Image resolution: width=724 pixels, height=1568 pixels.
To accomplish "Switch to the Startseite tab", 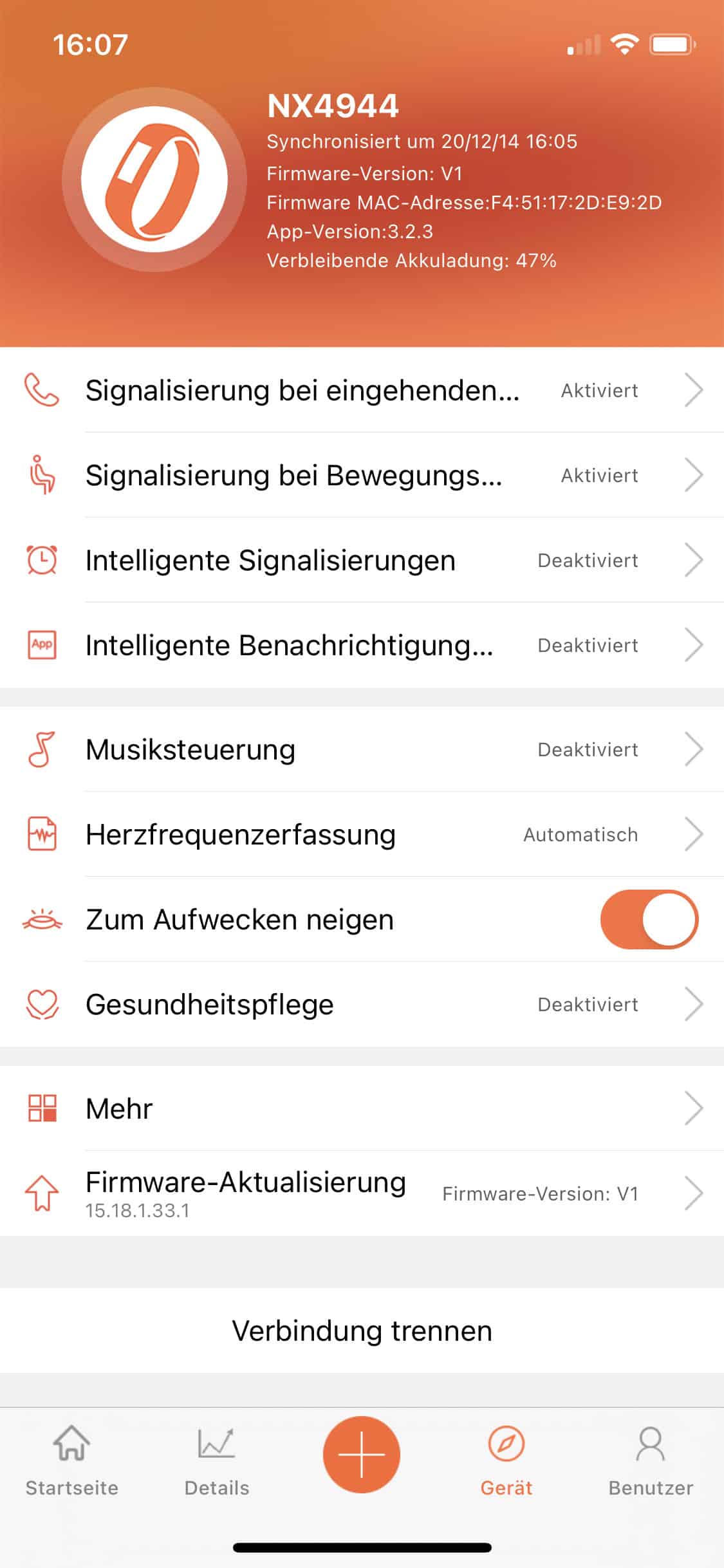I will tap(71, 1460).
